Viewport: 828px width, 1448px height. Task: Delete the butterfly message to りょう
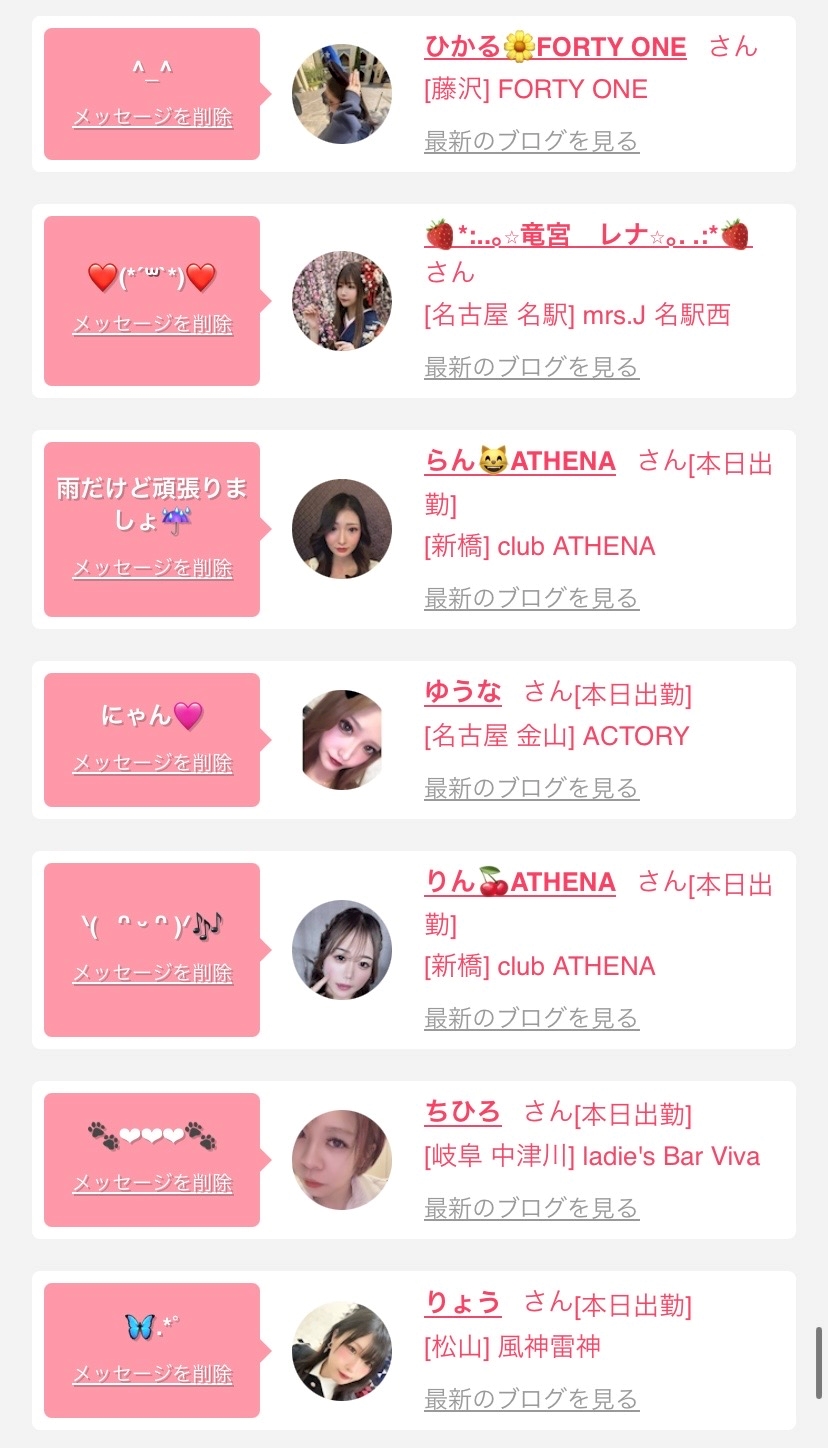[152, 1375]
